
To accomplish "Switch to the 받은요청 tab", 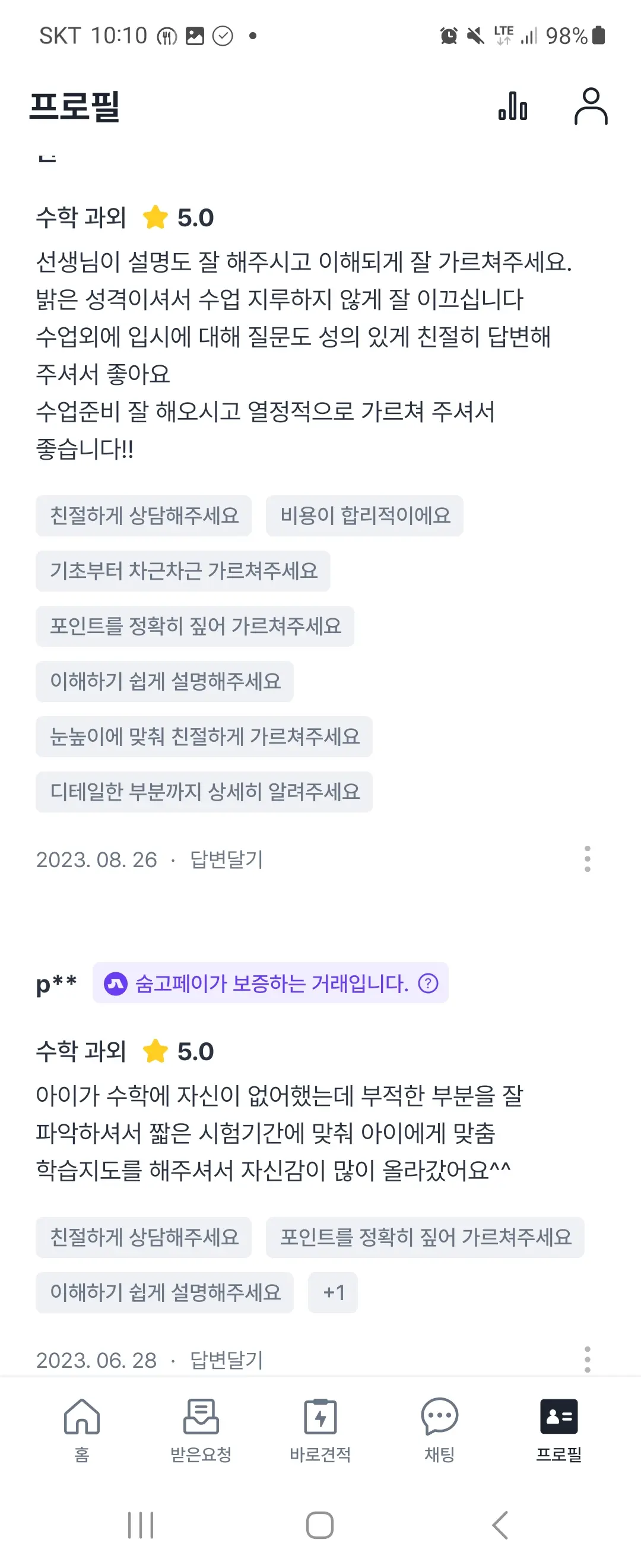I will 201,1430.
